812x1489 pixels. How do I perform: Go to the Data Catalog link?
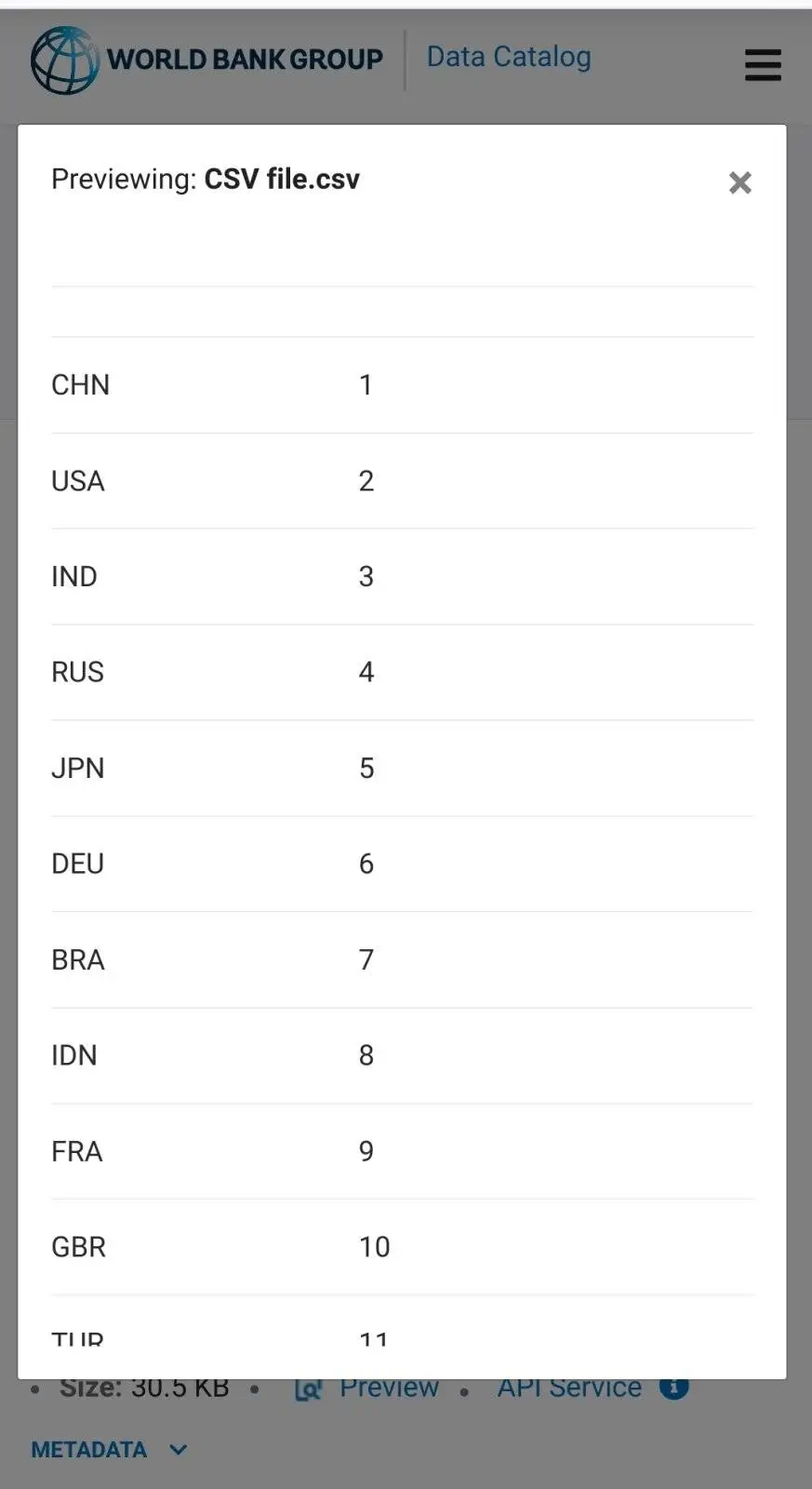pyautogui.click(x=508, y=57)
